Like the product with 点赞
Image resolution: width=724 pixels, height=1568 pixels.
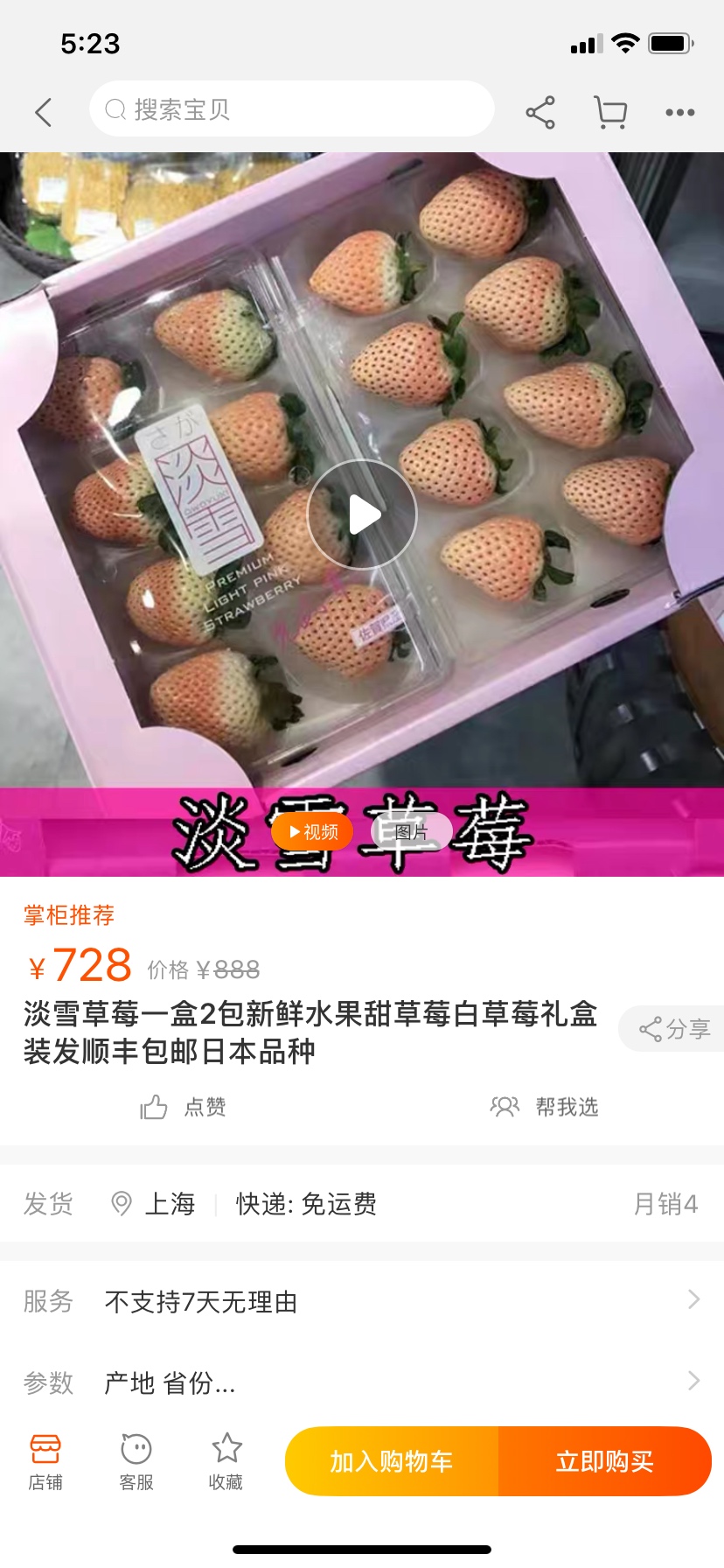click(184, 1107)
